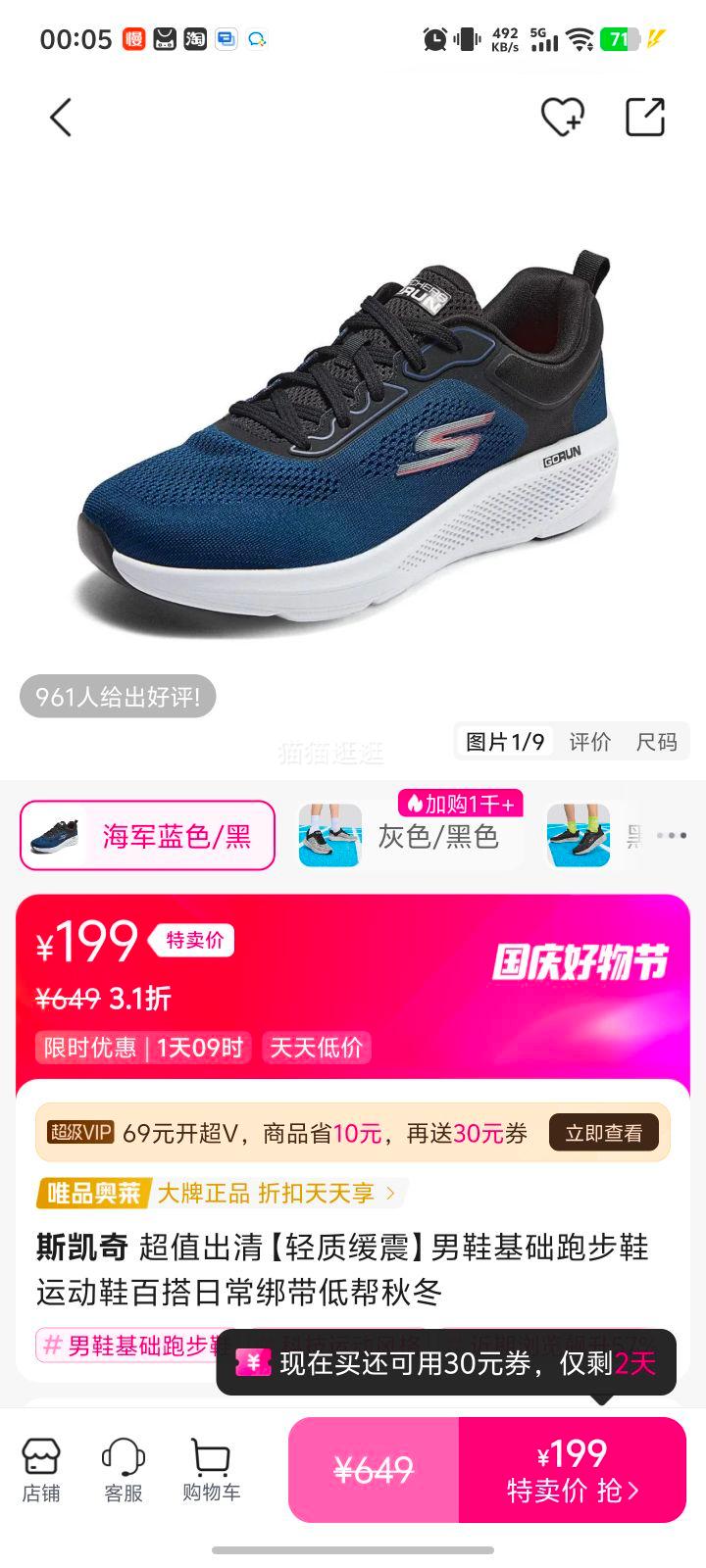706x1568 pixels.
Task: Add this shoe to favorites
Action: (562, 118)
